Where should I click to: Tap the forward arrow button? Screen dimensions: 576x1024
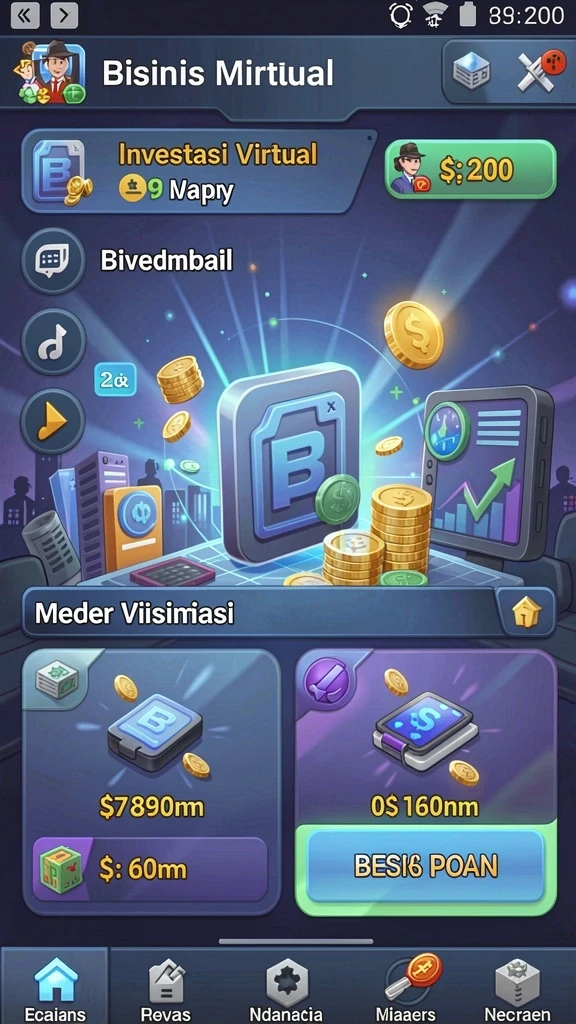[64, 15]
